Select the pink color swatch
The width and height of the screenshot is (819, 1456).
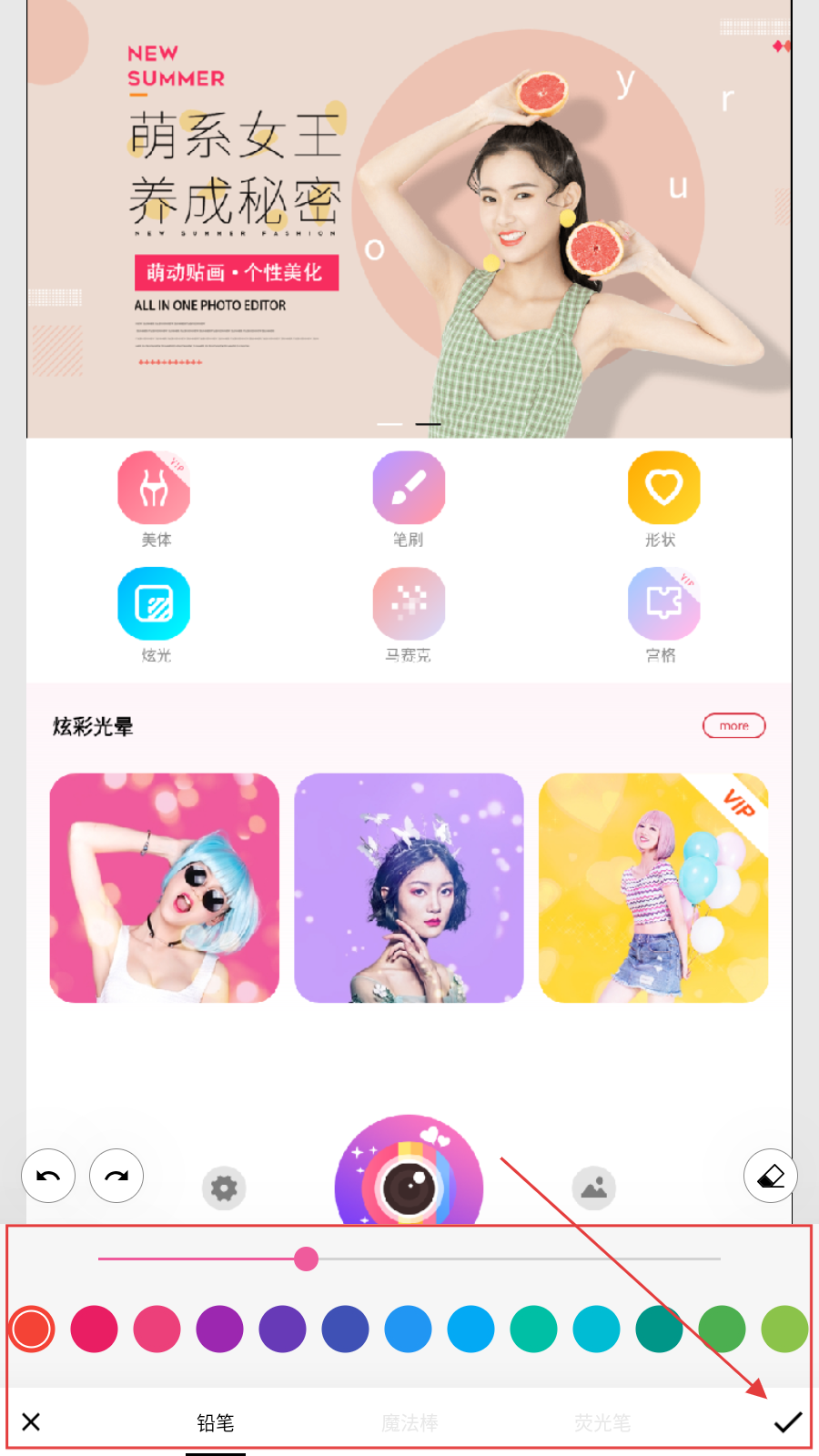(157, 1329)
